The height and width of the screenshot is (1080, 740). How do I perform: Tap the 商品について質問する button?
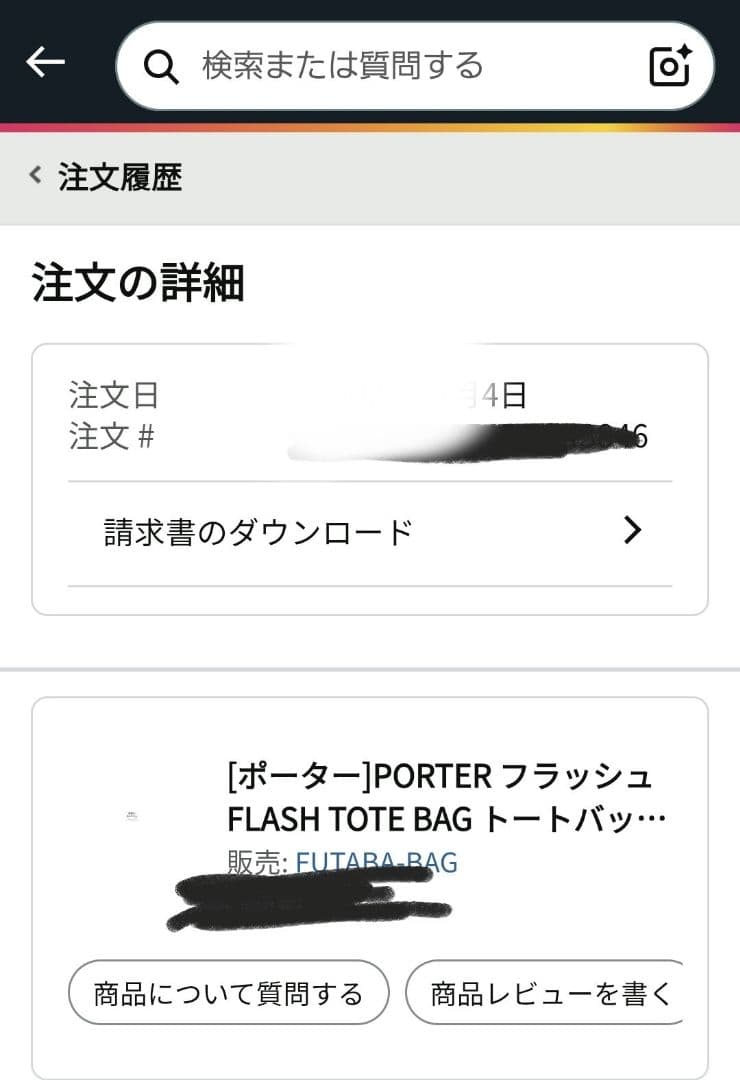(228, 992)
